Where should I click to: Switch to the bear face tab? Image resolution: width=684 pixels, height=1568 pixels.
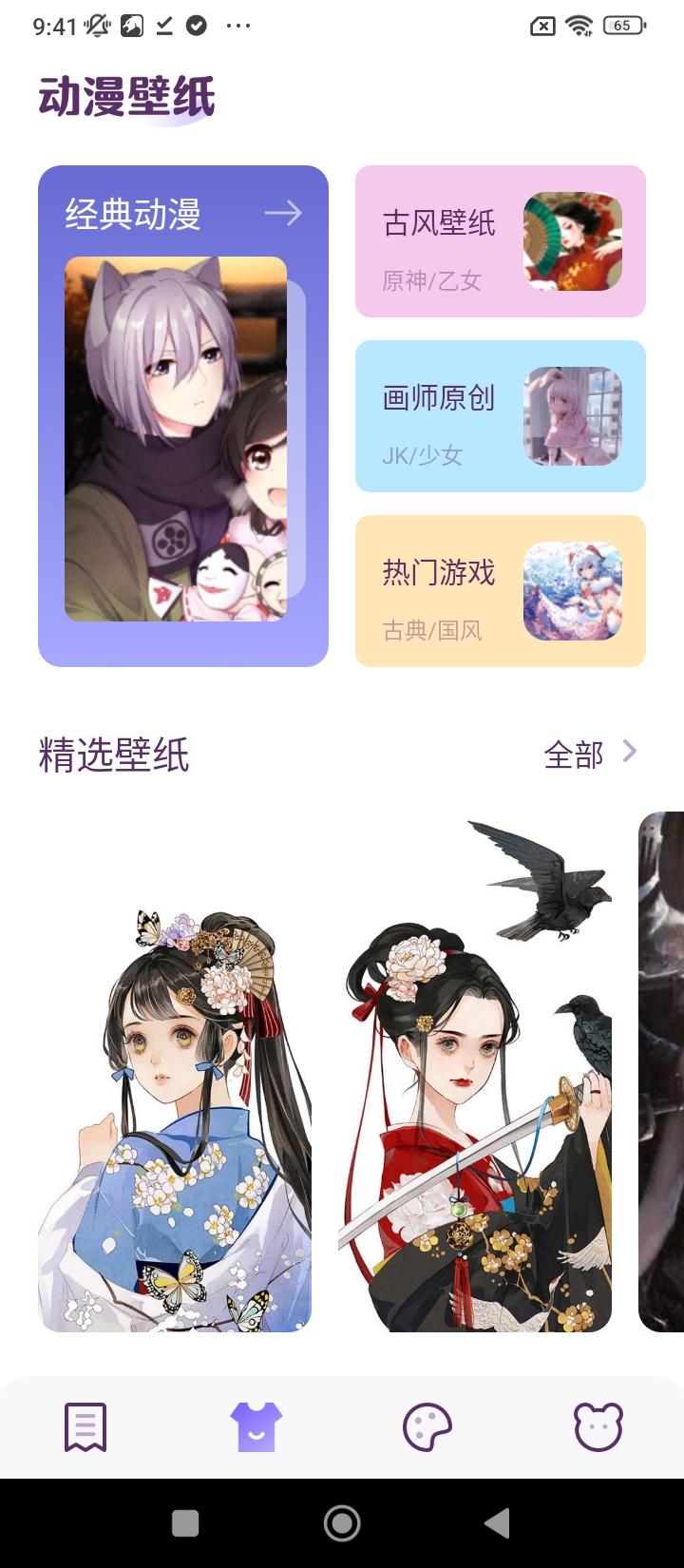[598, 1426]
